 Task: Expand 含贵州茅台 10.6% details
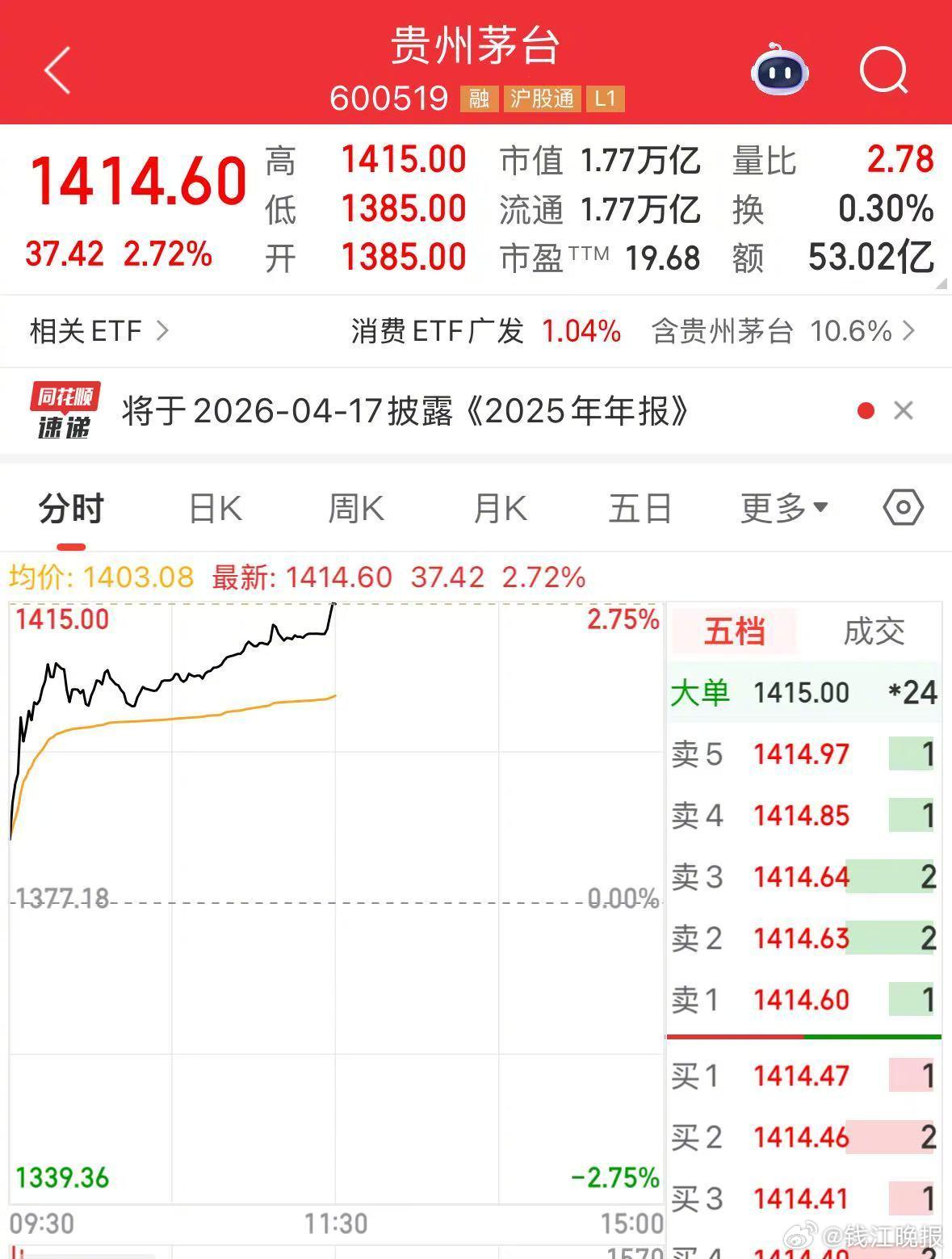pyautogui.click(x=779, y=330)
